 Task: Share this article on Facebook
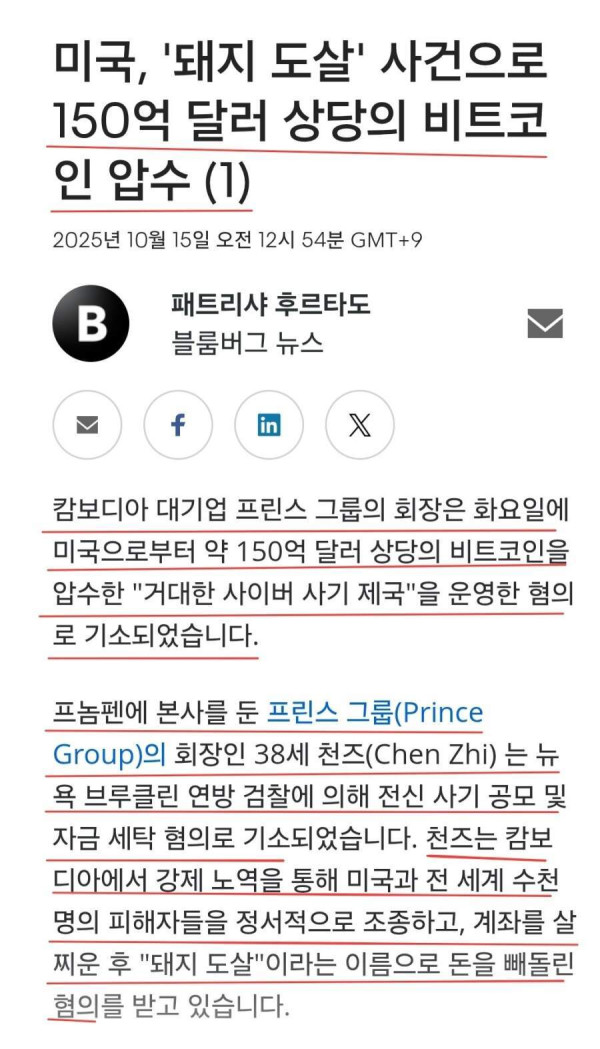(x=178, y=424)
